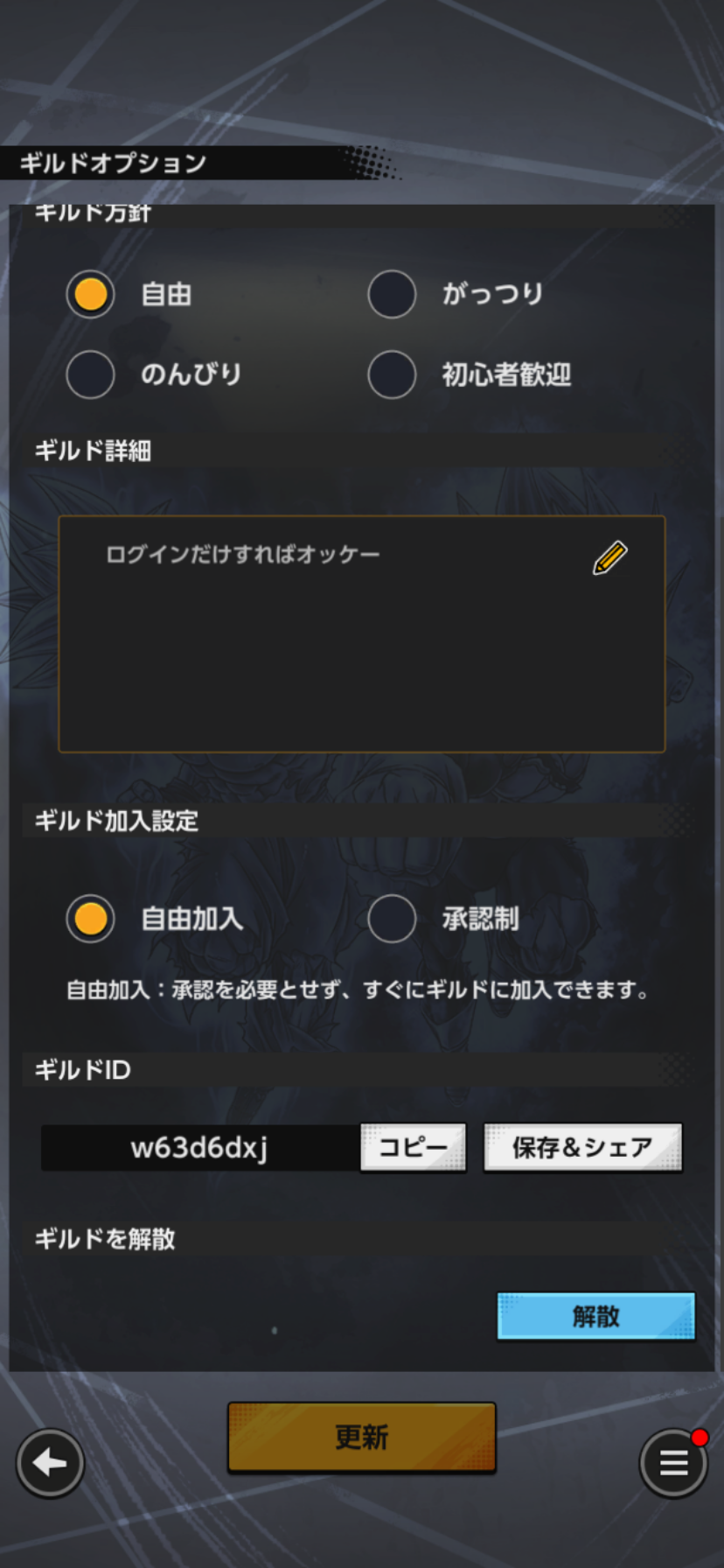Switch join setting to 承認制
724x1568 pixels.
pyautogui.click(x=392, y=919)
